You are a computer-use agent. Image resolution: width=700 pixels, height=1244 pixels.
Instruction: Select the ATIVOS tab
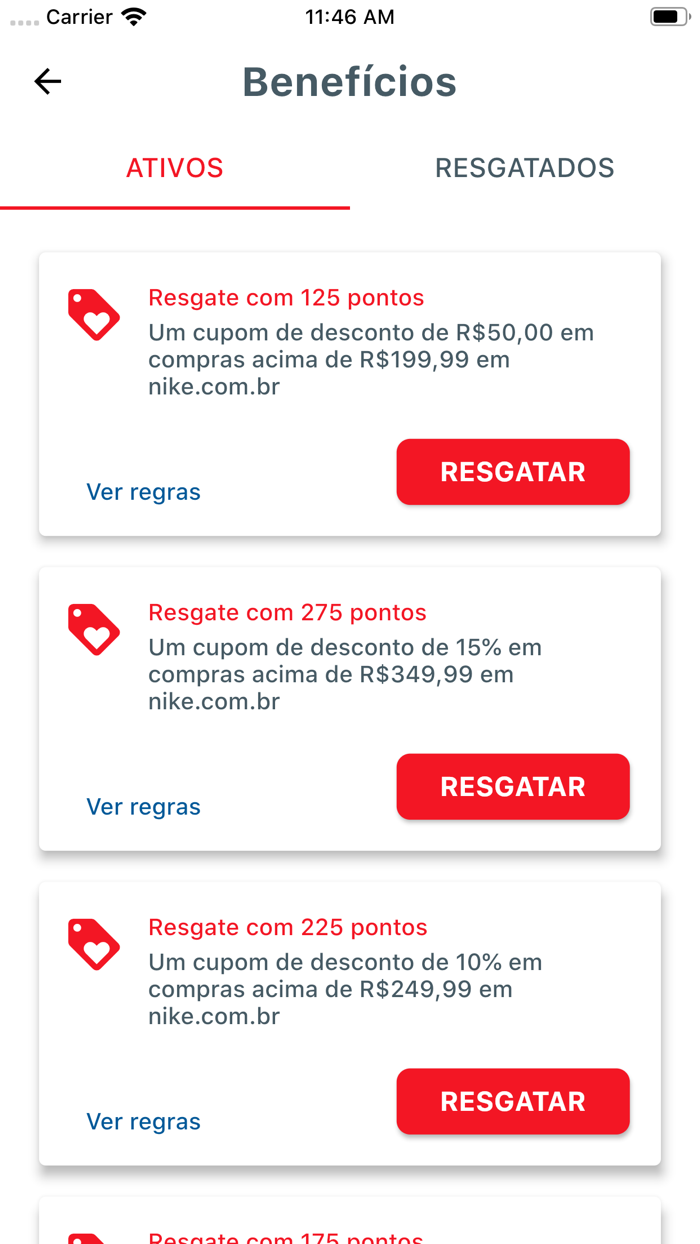coord(175,168)
